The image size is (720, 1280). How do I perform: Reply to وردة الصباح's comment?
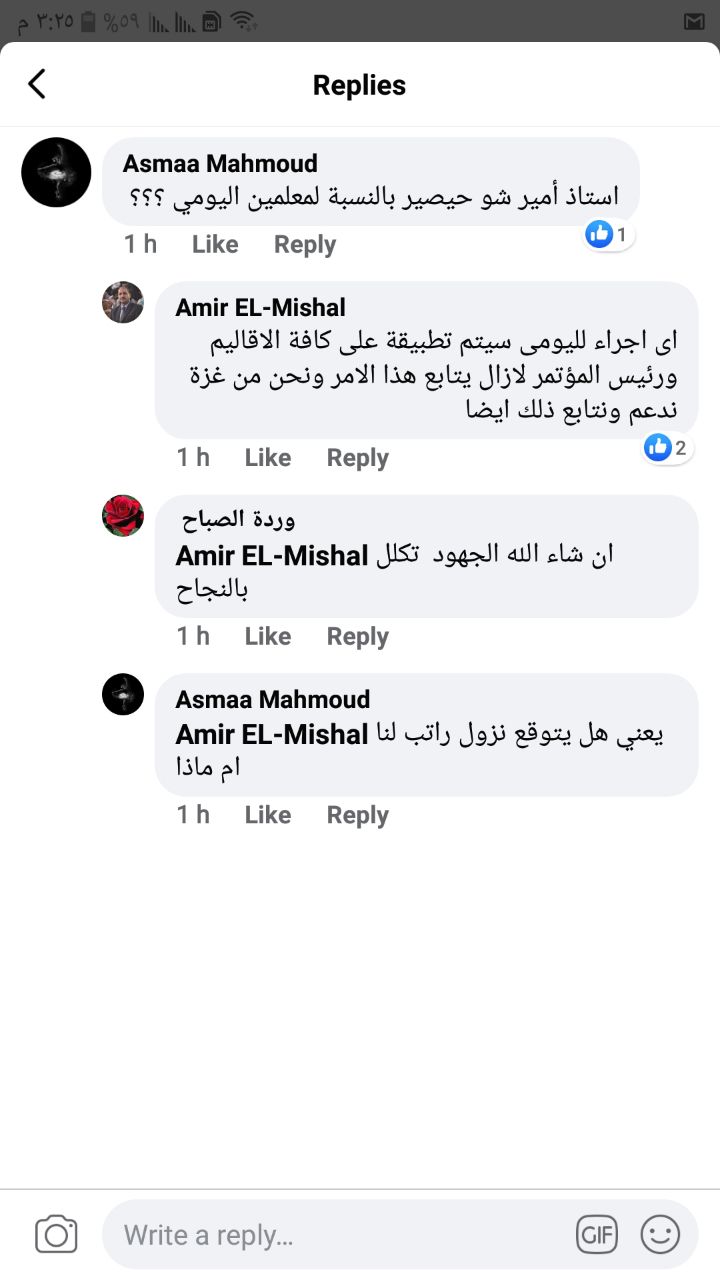(358, 636)
